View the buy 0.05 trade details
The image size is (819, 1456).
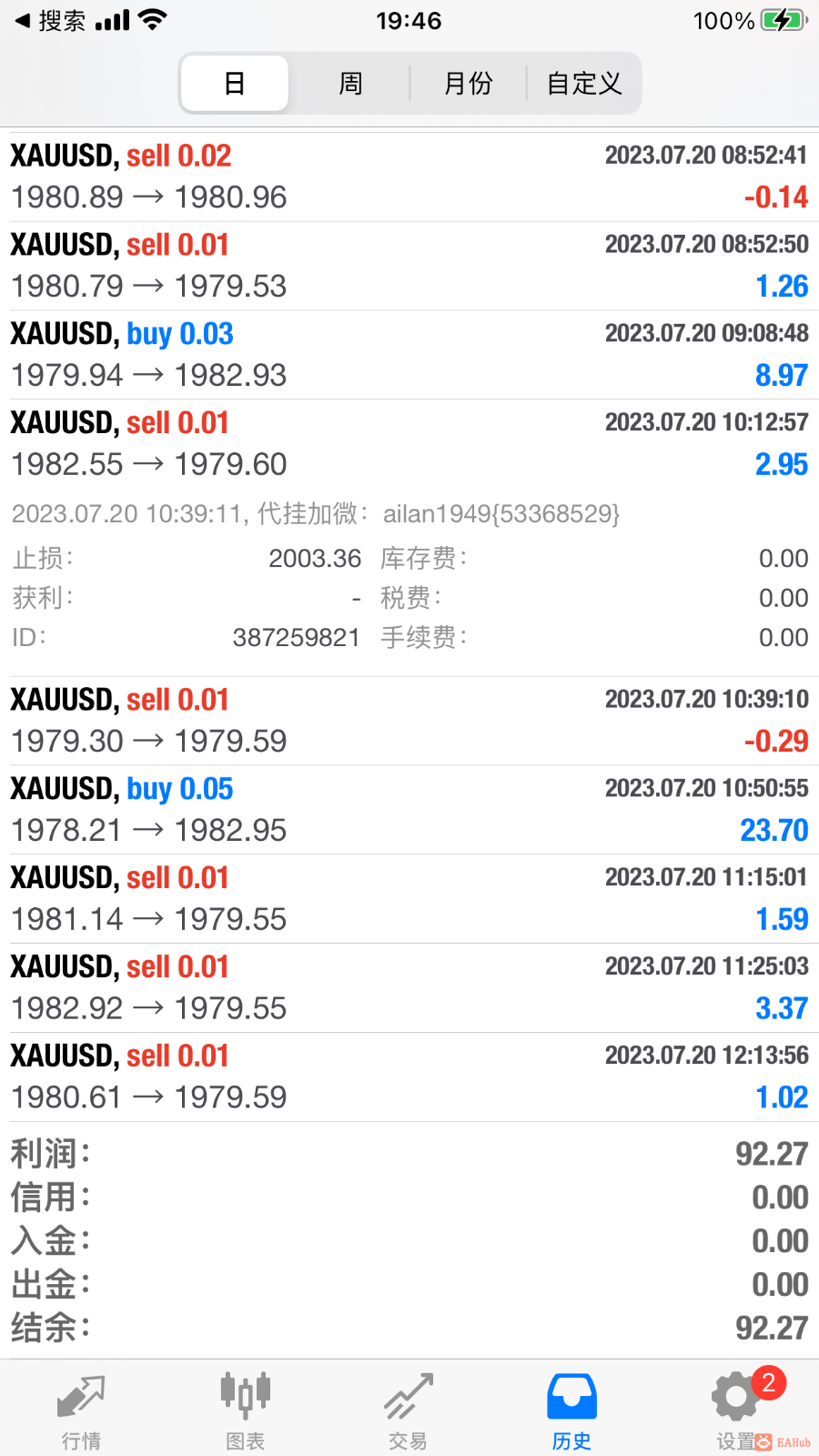[x=409, y=810]
